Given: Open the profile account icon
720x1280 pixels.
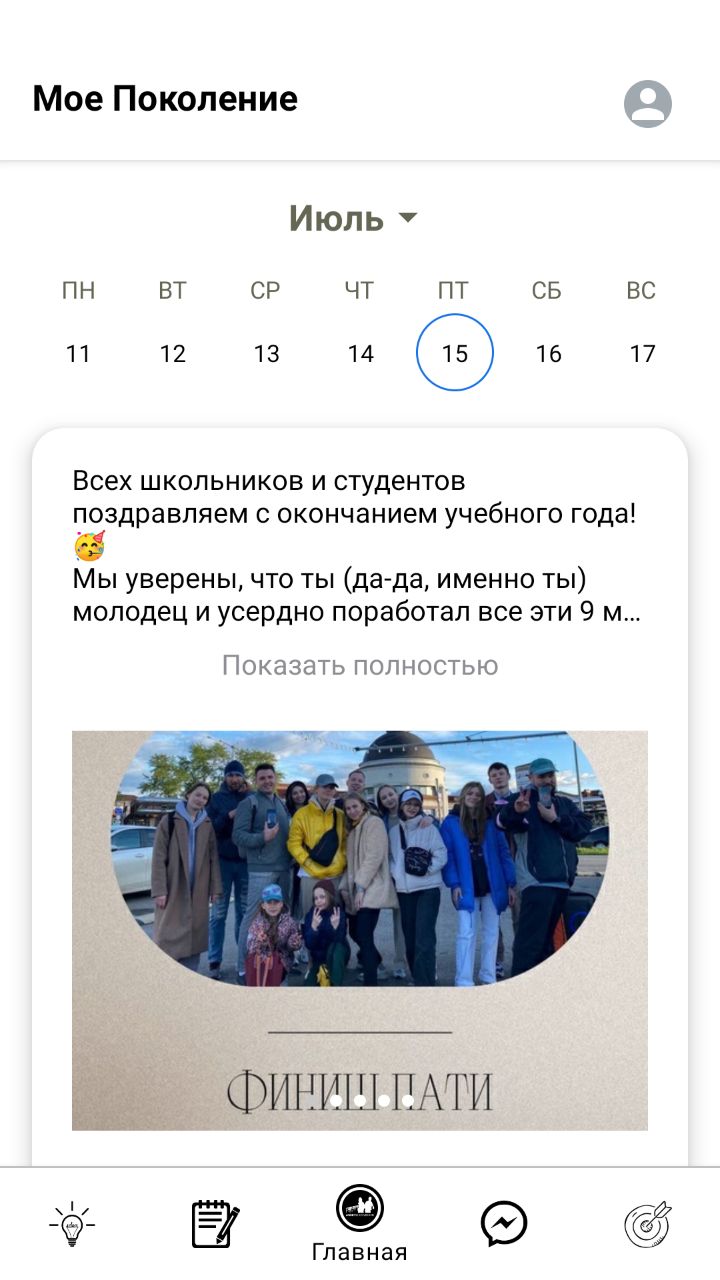Looking at the screenshot, I should (647, 103).
